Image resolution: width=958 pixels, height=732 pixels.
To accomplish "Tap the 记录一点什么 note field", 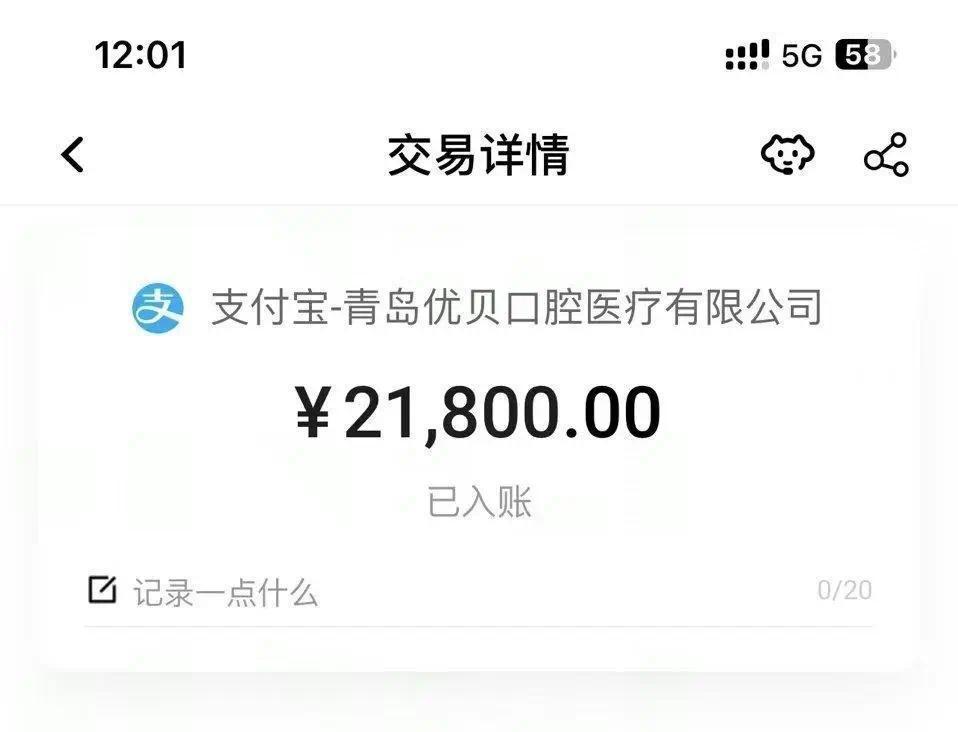I will 225,593.
